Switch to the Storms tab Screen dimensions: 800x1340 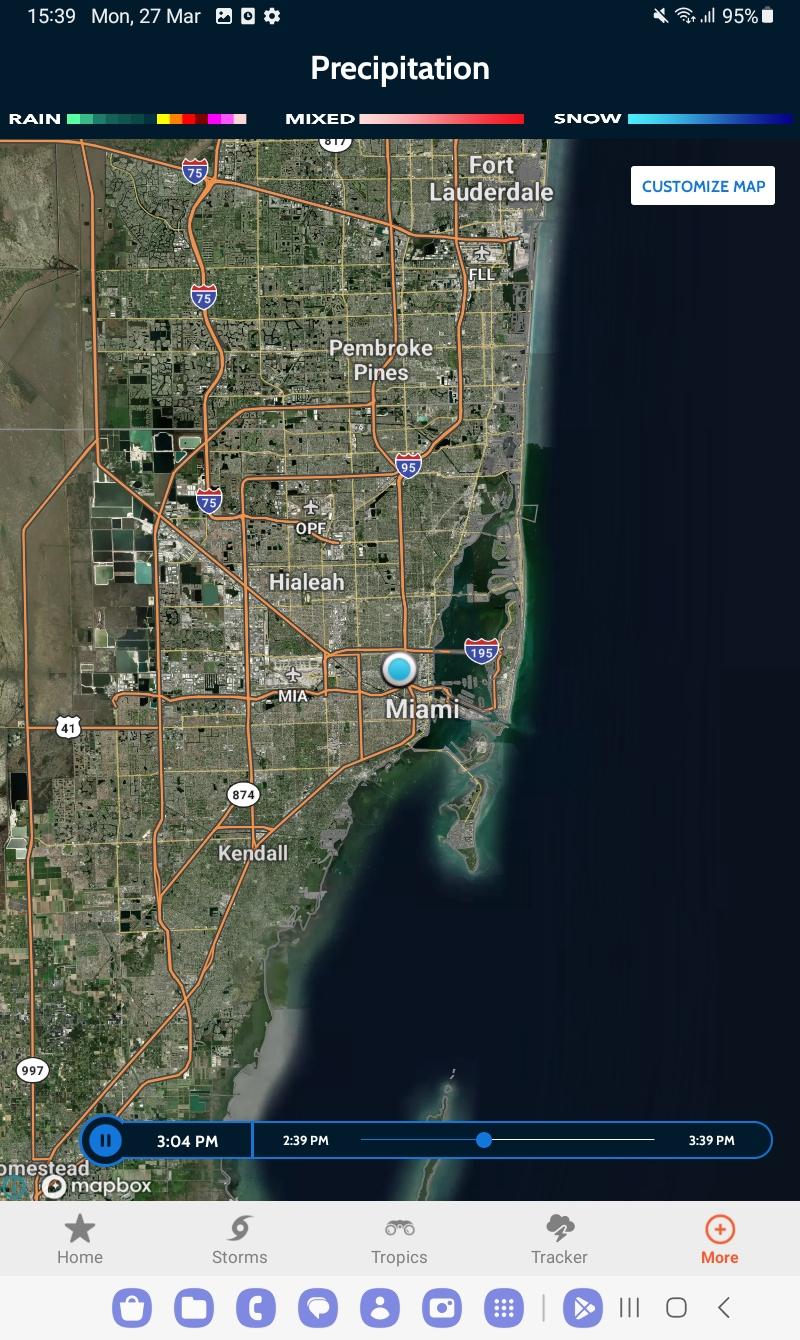(240, 1240)
